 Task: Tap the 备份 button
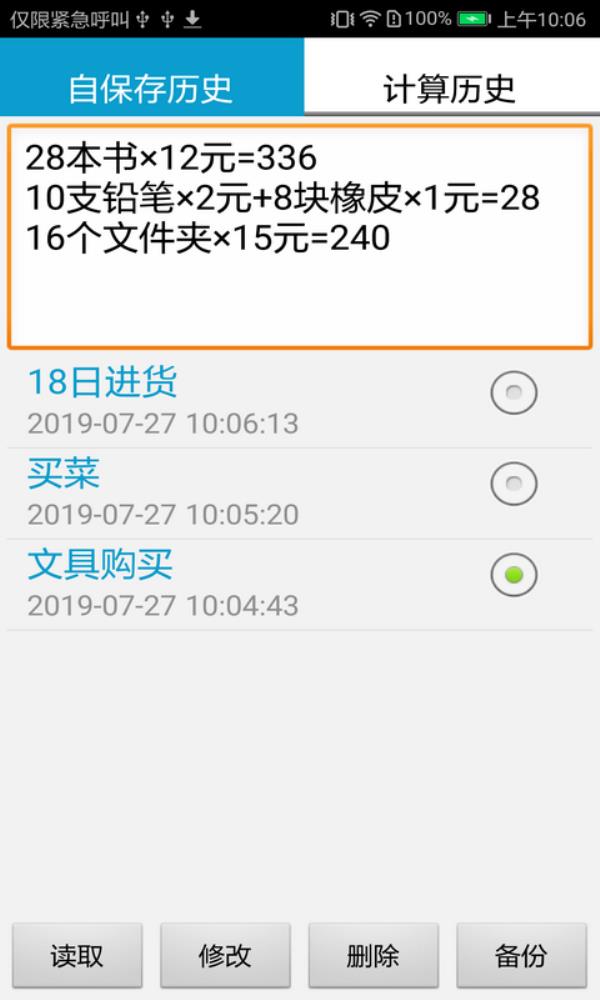pyautogui.click(x=521, y=956)
